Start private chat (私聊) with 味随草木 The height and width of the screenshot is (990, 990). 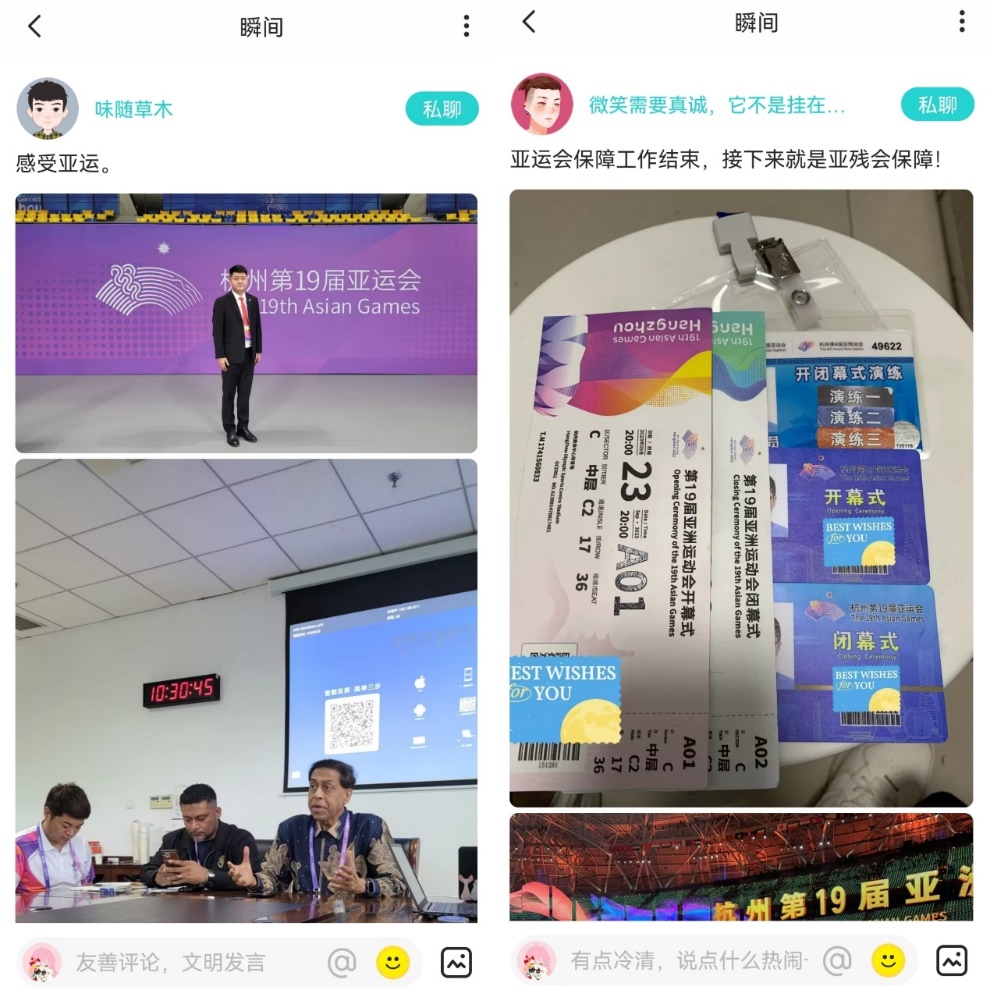pos(441,109)
